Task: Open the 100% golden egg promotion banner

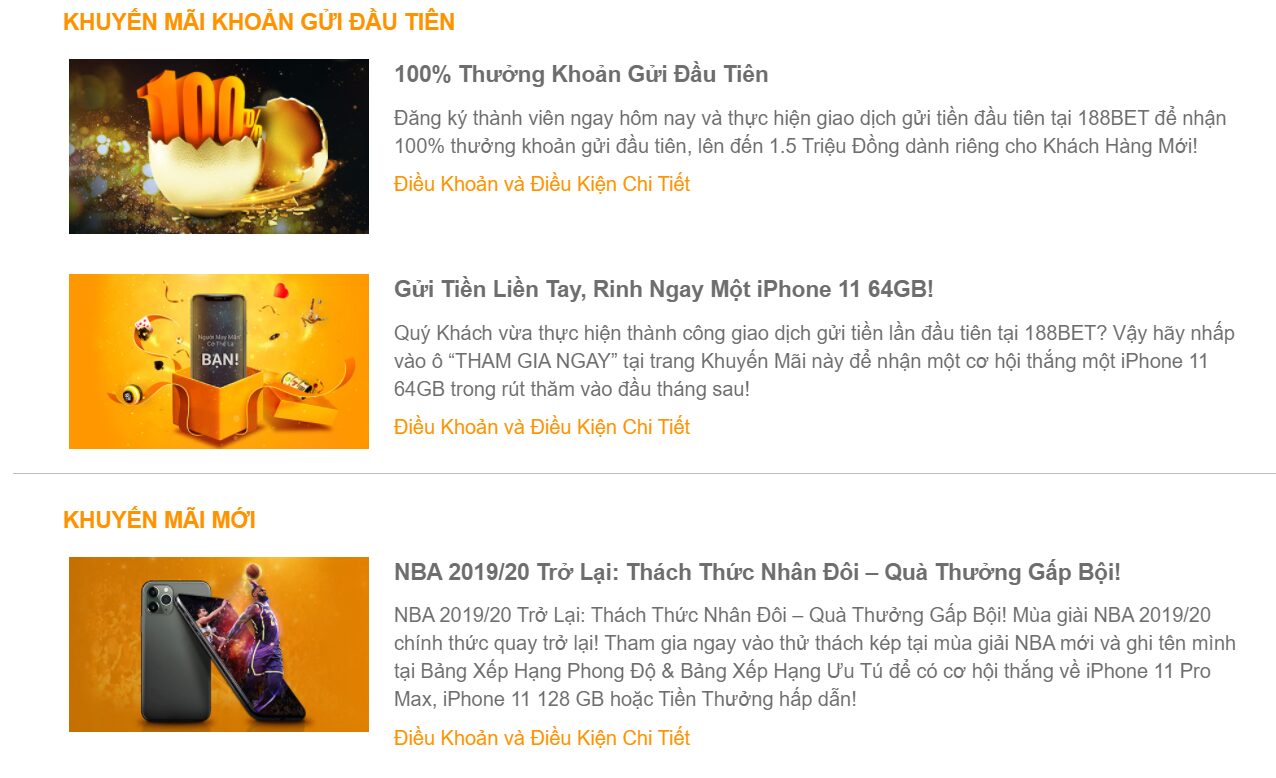Action: click(219, 147)
